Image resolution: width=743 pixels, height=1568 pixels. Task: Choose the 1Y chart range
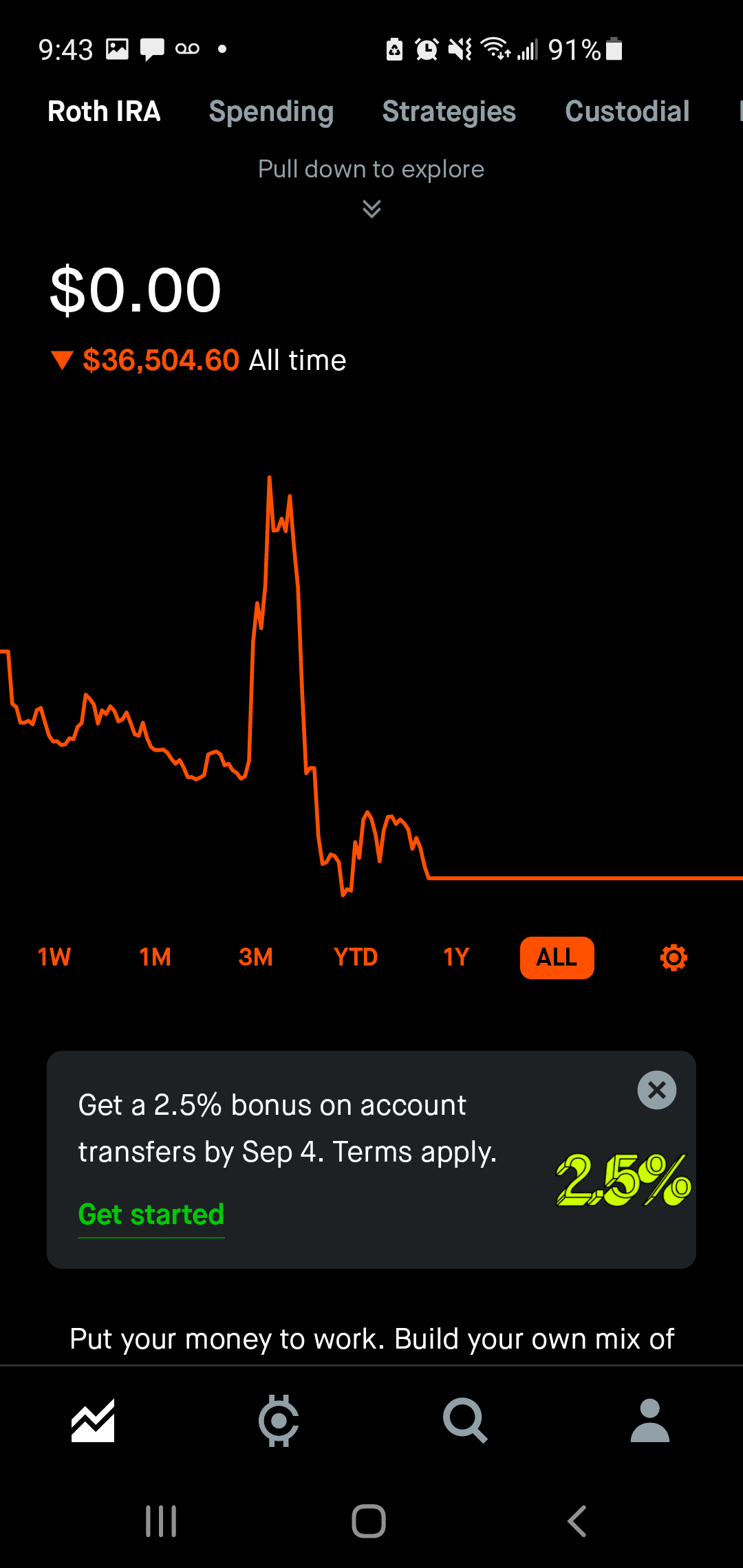pos(456,957)
